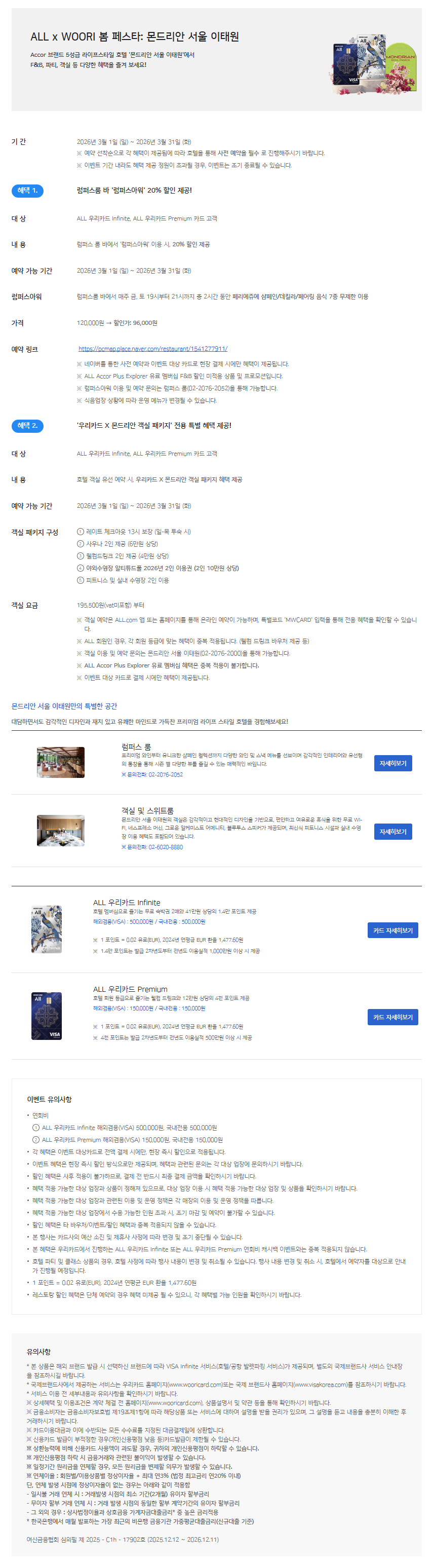Tap 자세히보기 for 럼퍼스 룸

point(392,763)
